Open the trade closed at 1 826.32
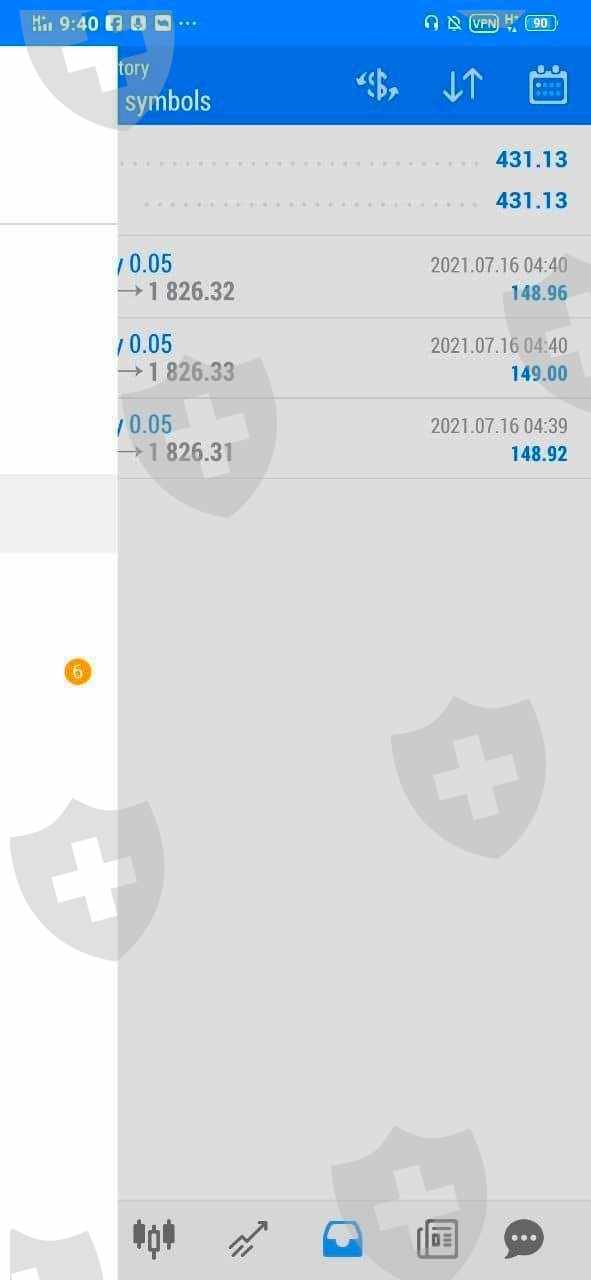This screenshot has height=1280, width=591. click(354, 278)
